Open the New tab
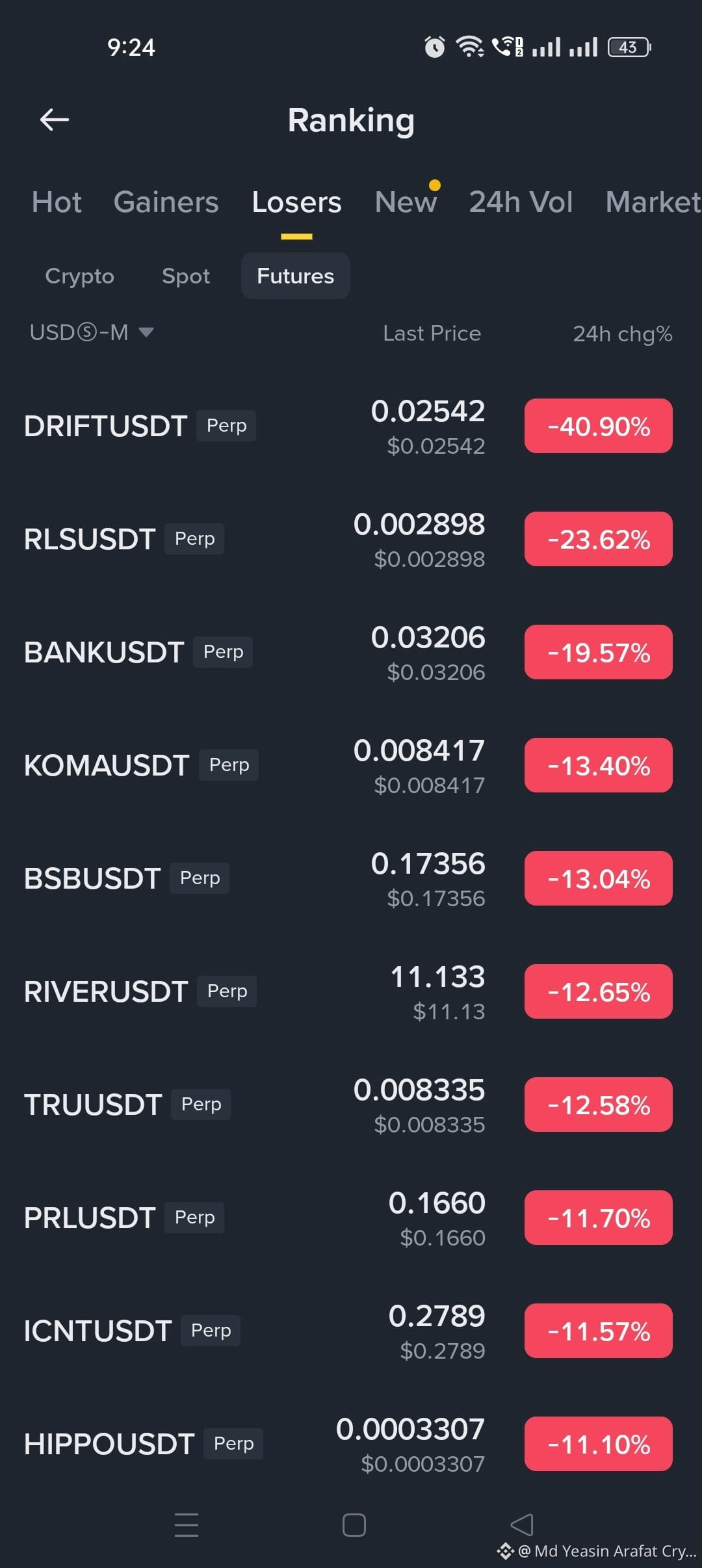702x1568 pixels. point(406,202)
